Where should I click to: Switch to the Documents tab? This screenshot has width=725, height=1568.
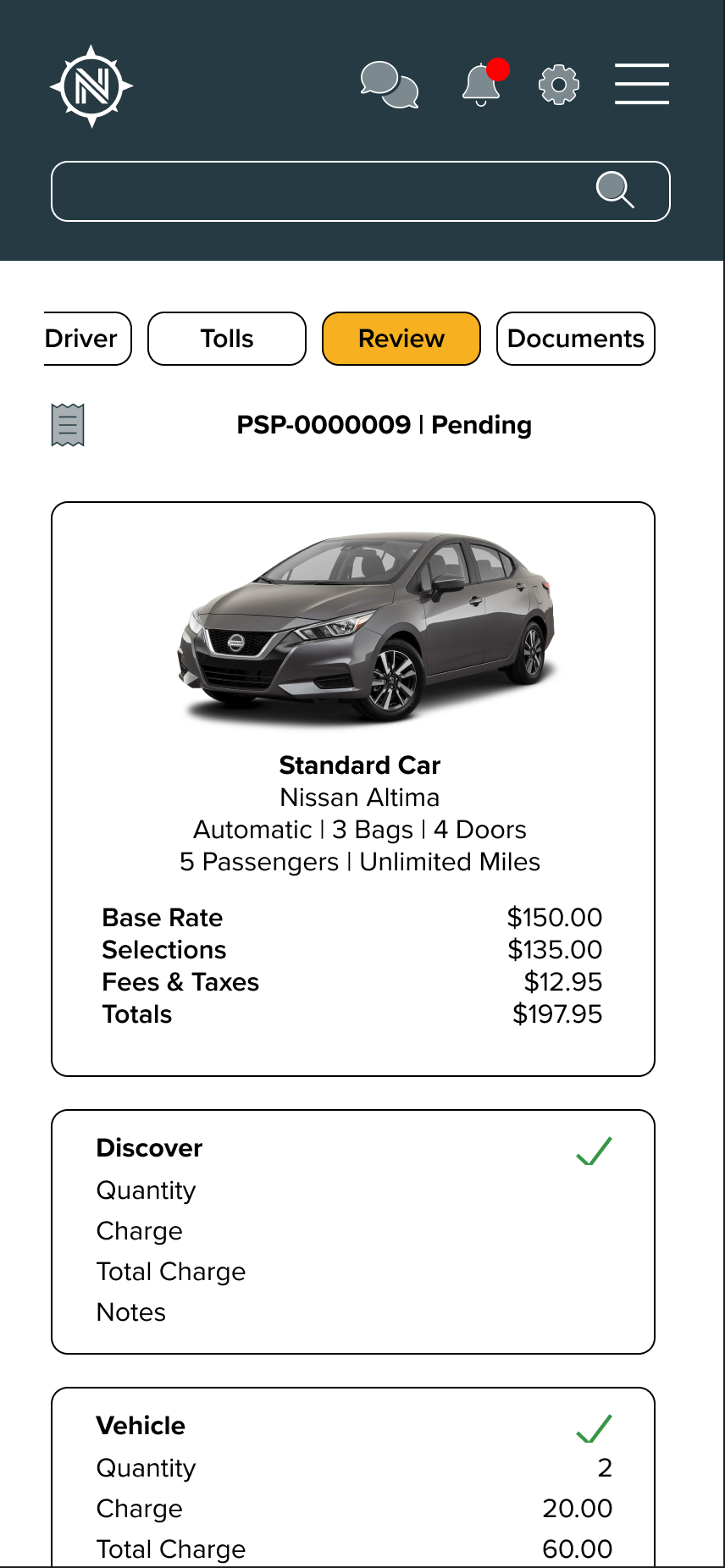coord(576,339)
